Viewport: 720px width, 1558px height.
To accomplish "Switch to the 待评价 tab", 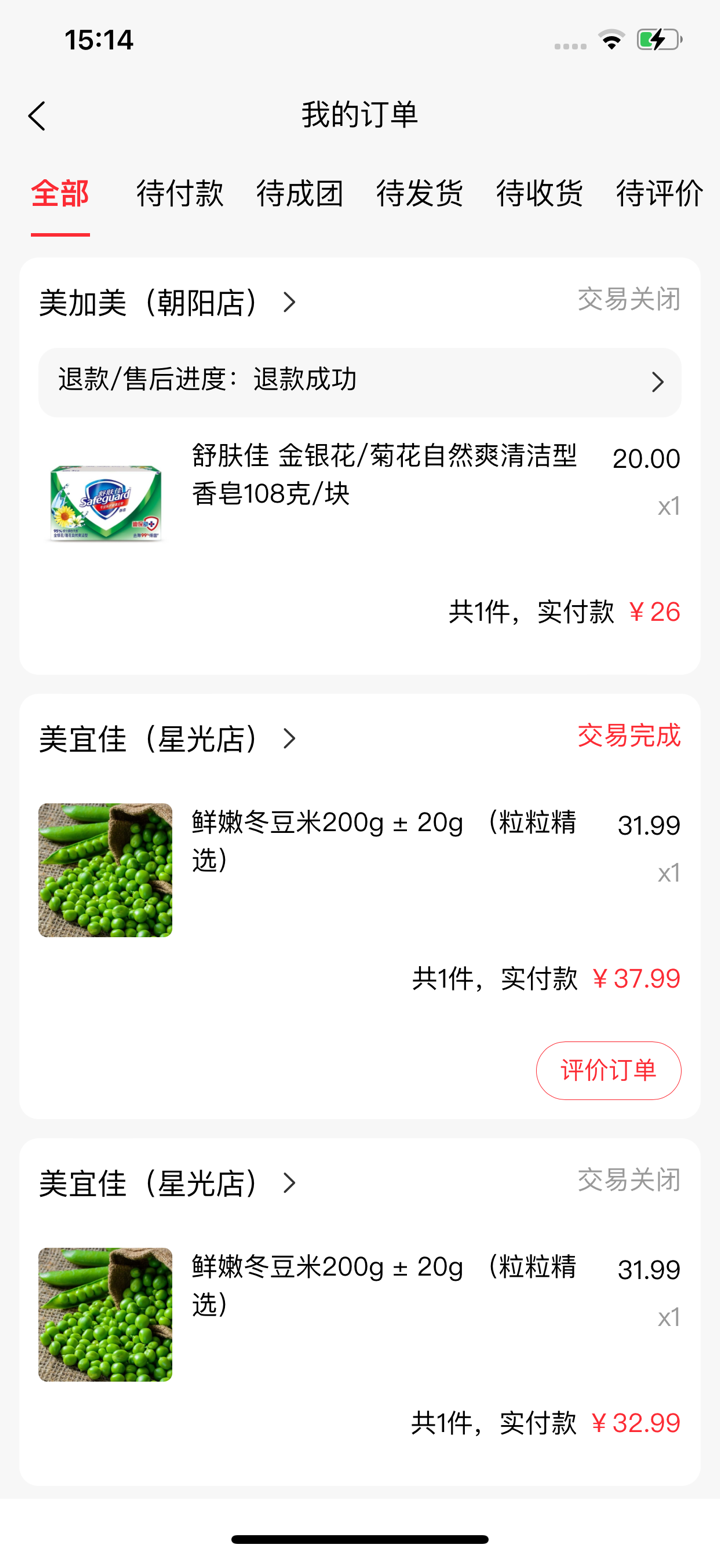I will [659, 195].
